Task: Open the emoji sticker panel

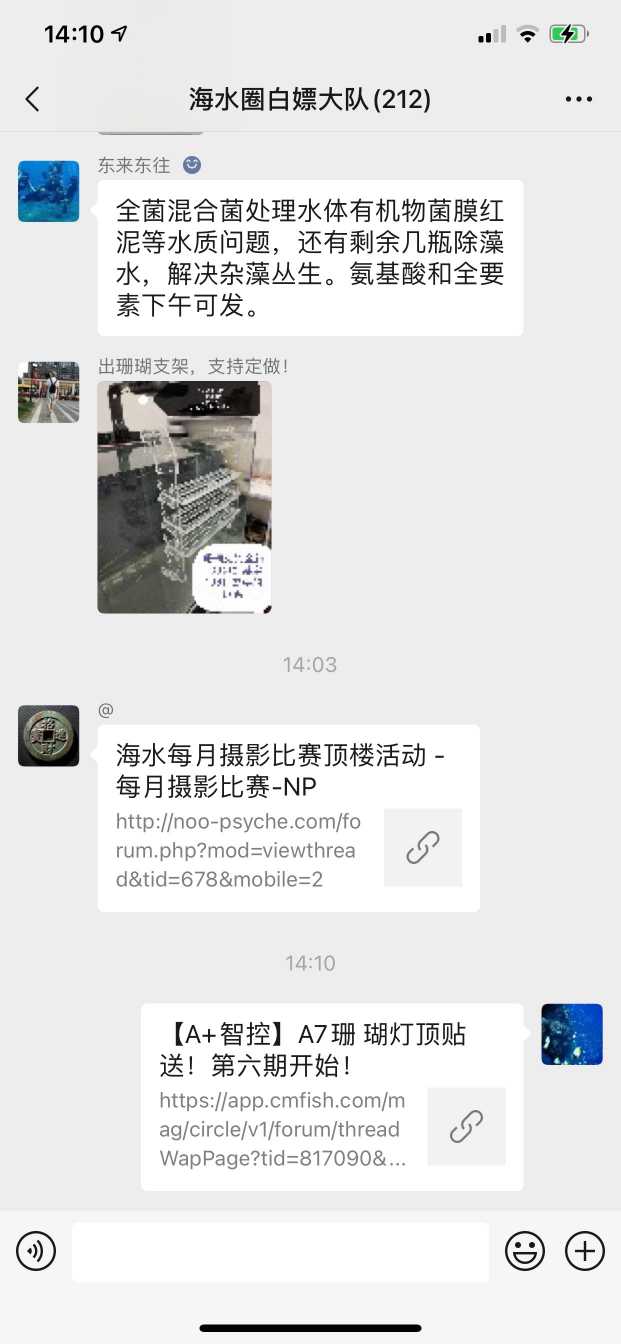Action: [x=525, y=1251]
